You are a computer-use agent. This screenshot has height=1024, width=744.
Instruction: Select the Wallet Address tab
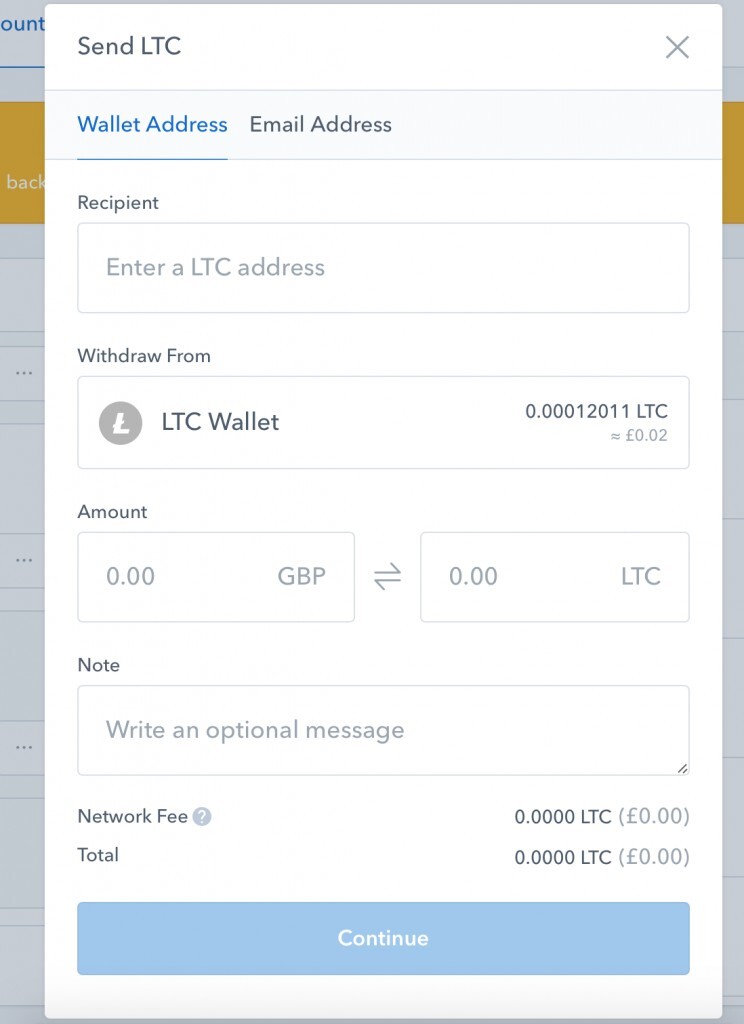pos(152,125)
